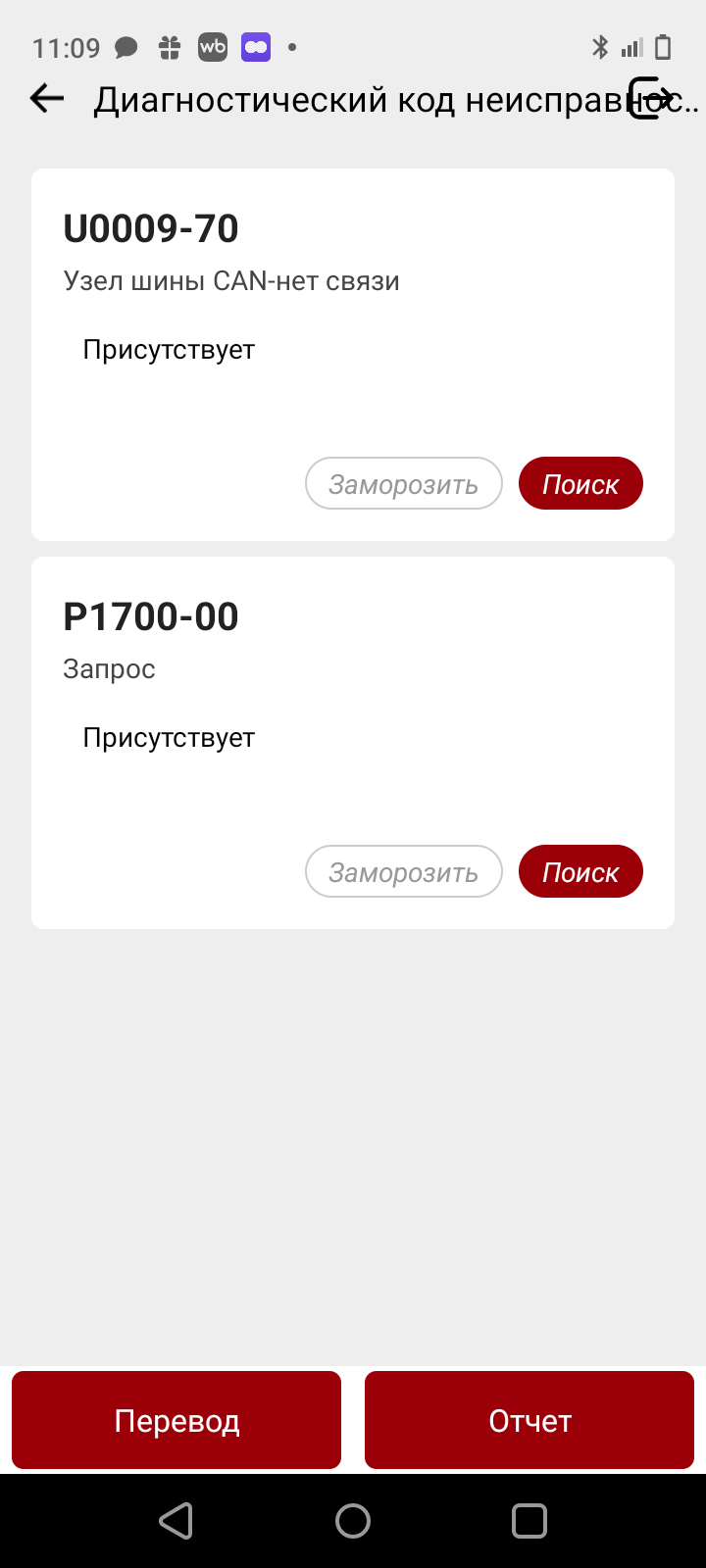
Task: Generate the Отчет report
Action: 529,1420
